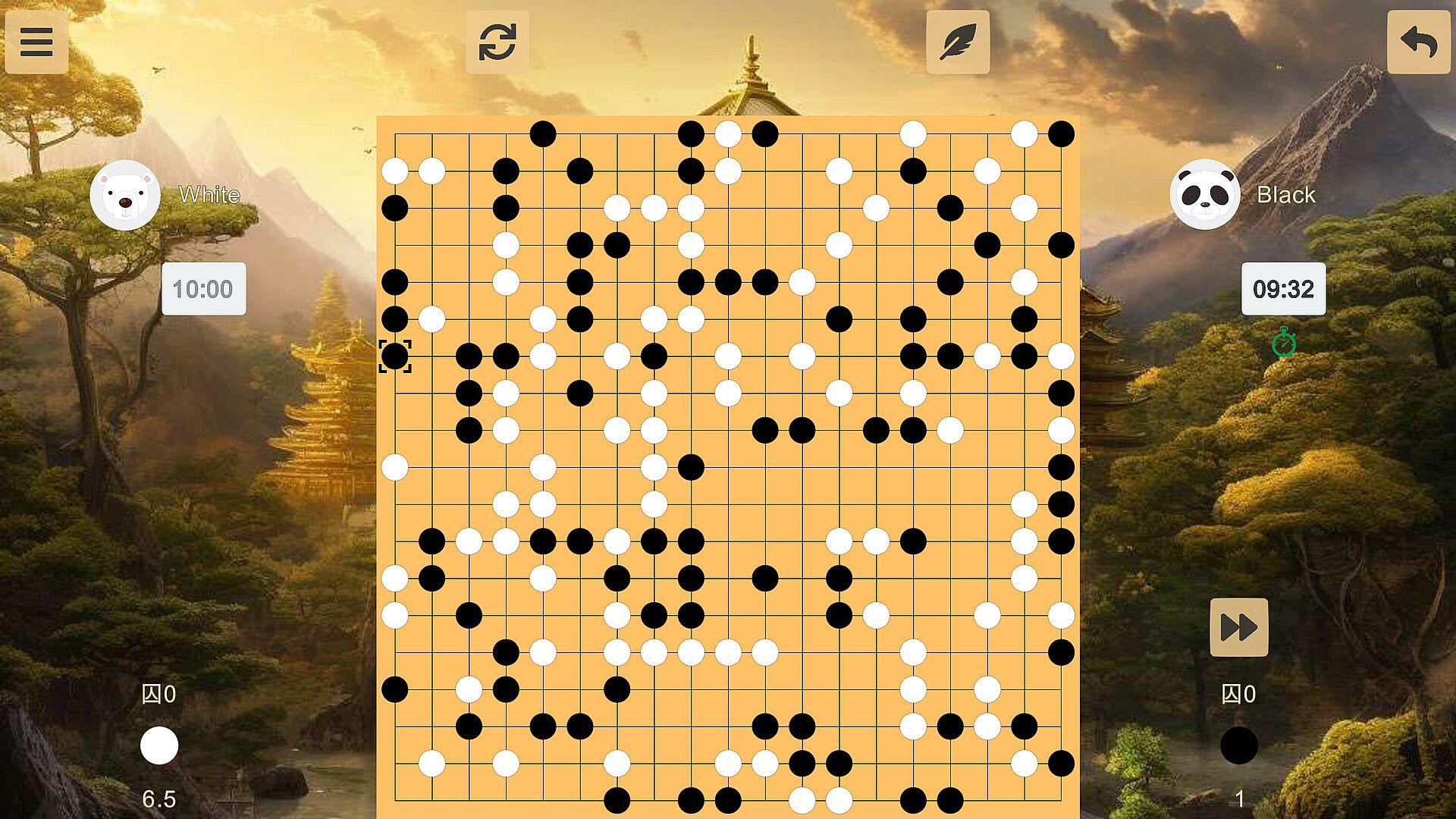Undo the last move
The height and width of the screenshot is (819, 1456).
(1418, 42)
